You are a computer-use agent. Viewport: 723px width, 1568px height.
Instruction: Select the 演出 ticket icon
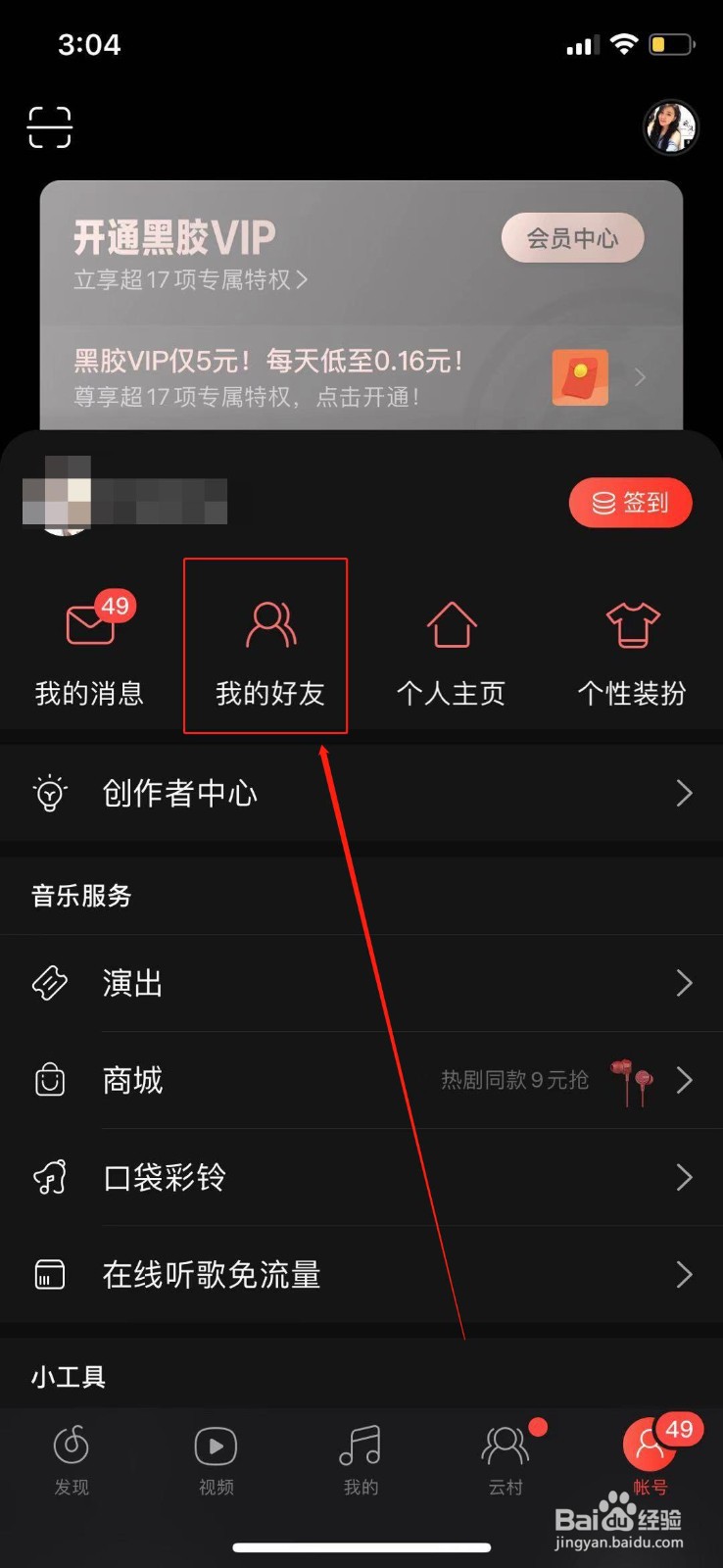click(49, 983)
